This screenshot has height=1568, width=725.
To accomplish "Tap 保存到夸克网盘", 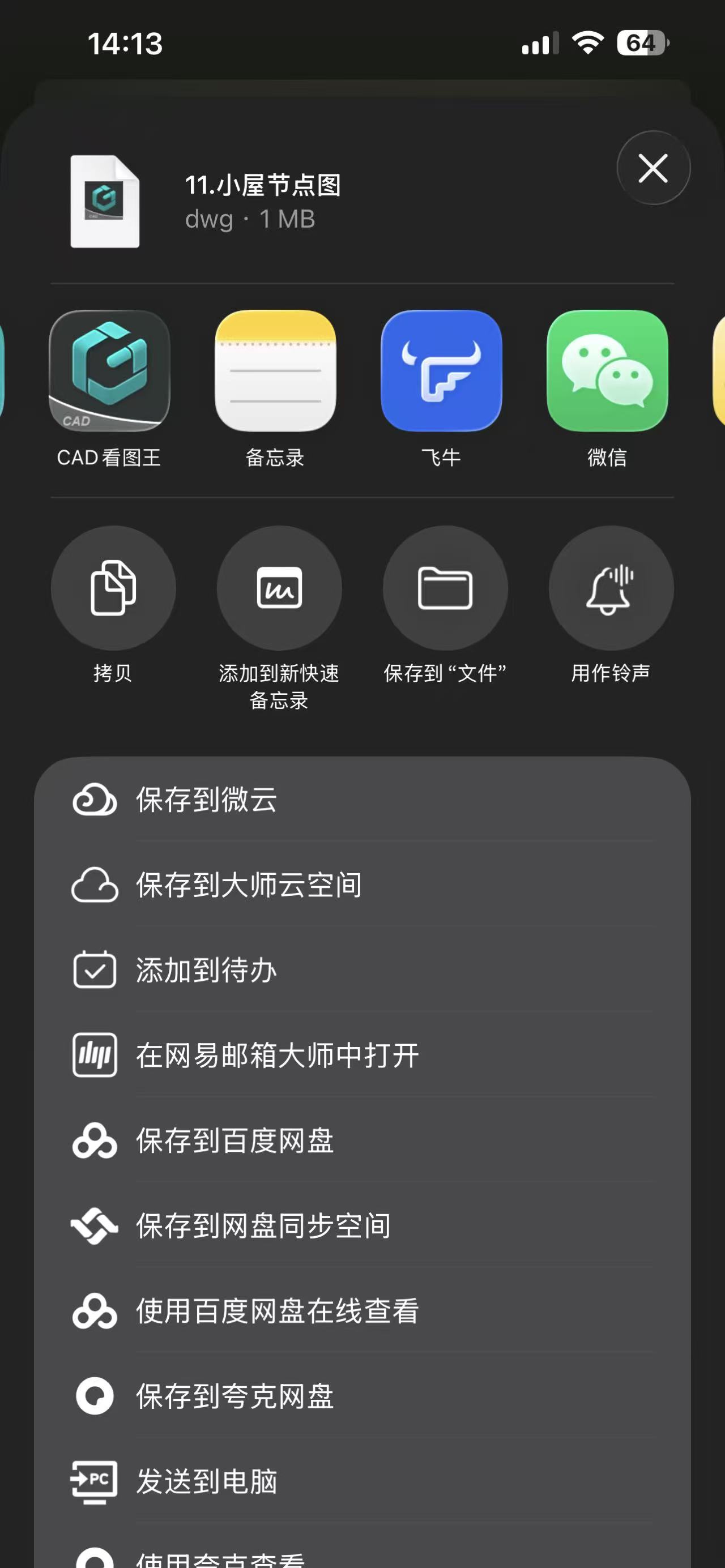I will pyautogui.click(x=362, y=1396).
